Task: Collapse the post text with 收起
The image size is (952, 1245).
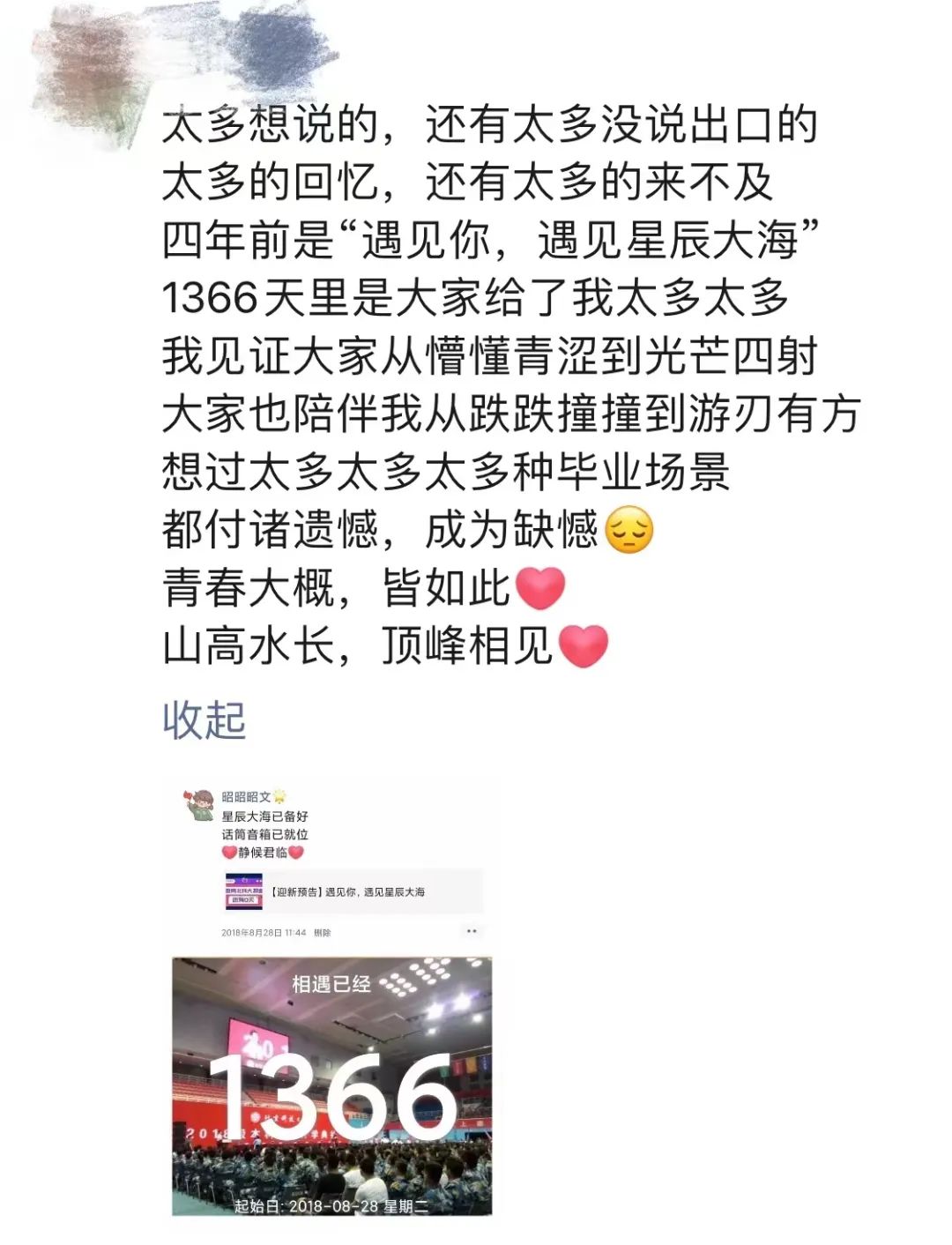Action: [204, 720]
